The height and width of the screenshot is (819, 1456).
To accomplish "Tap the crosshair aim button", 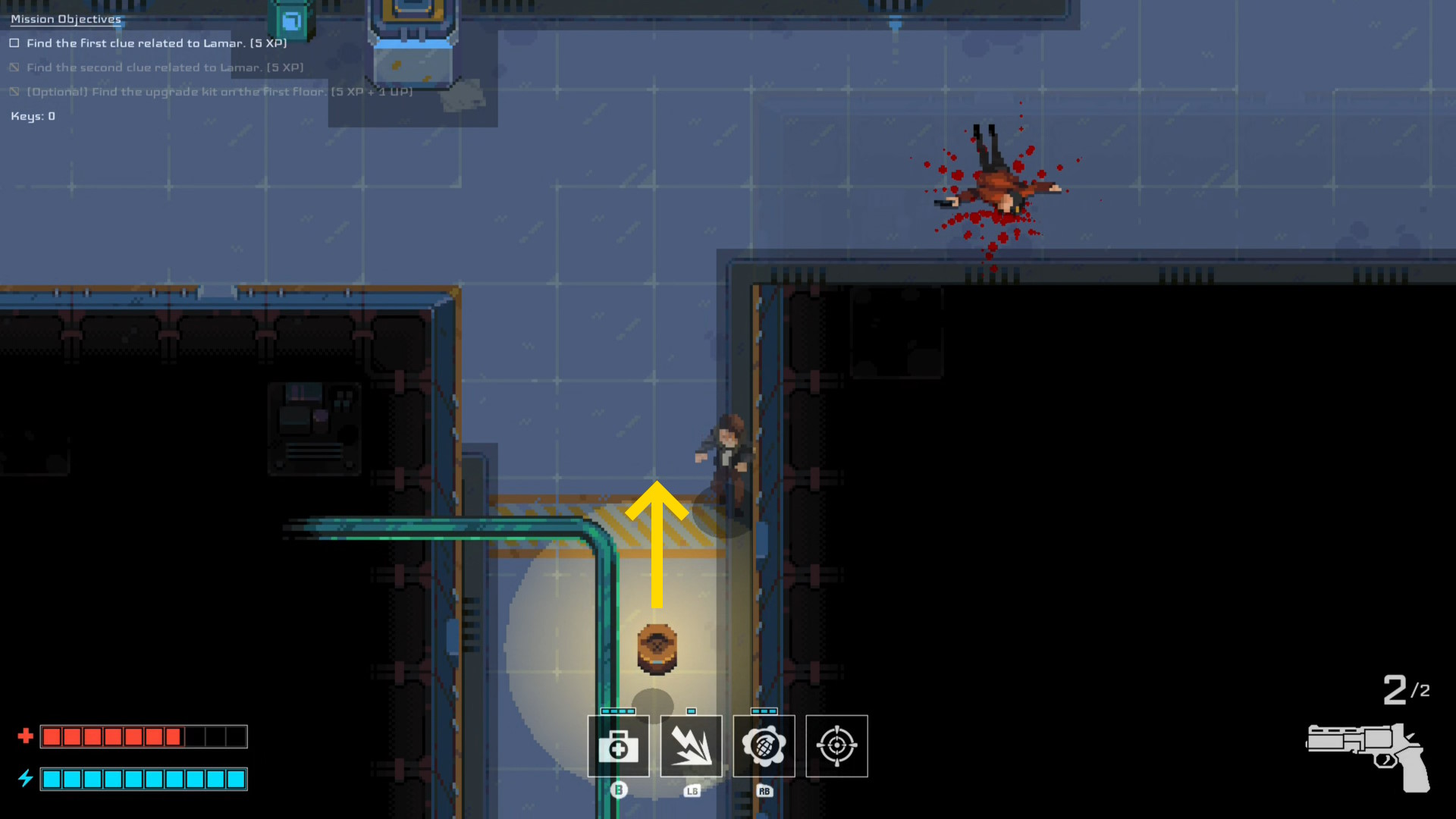I will pos(836,746).
